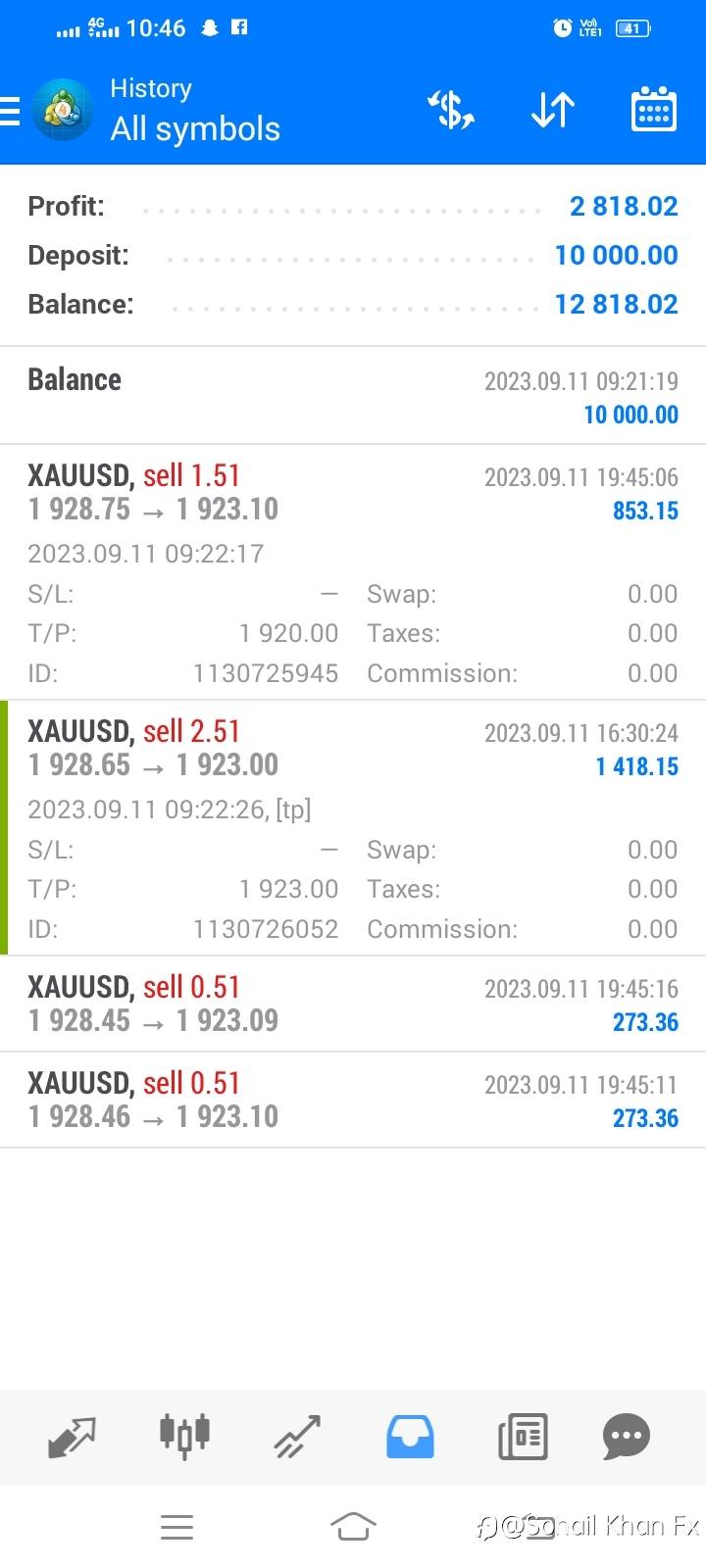
Task: Change the history sort order
Action: 553,110
